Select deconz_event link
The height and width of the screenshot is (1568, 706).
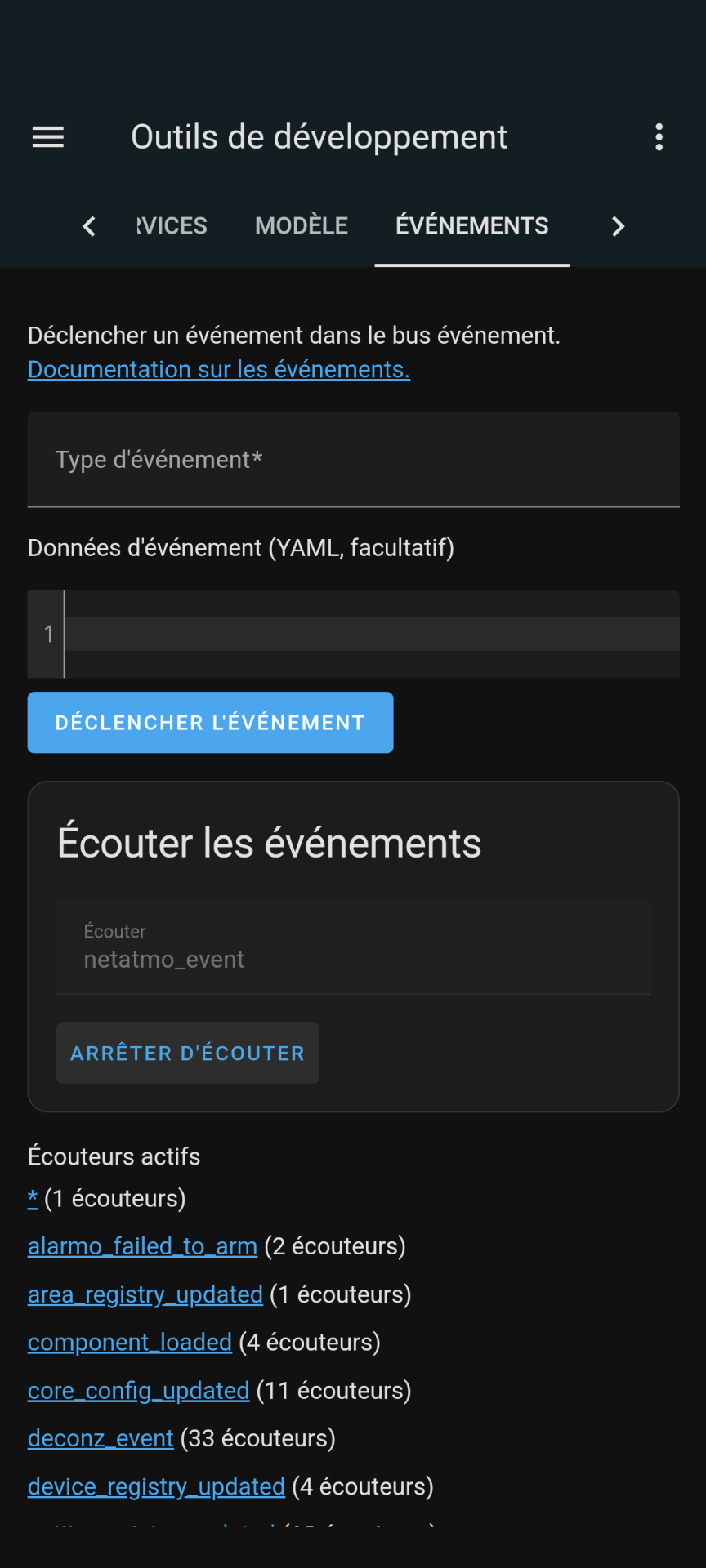[101, 1438]
